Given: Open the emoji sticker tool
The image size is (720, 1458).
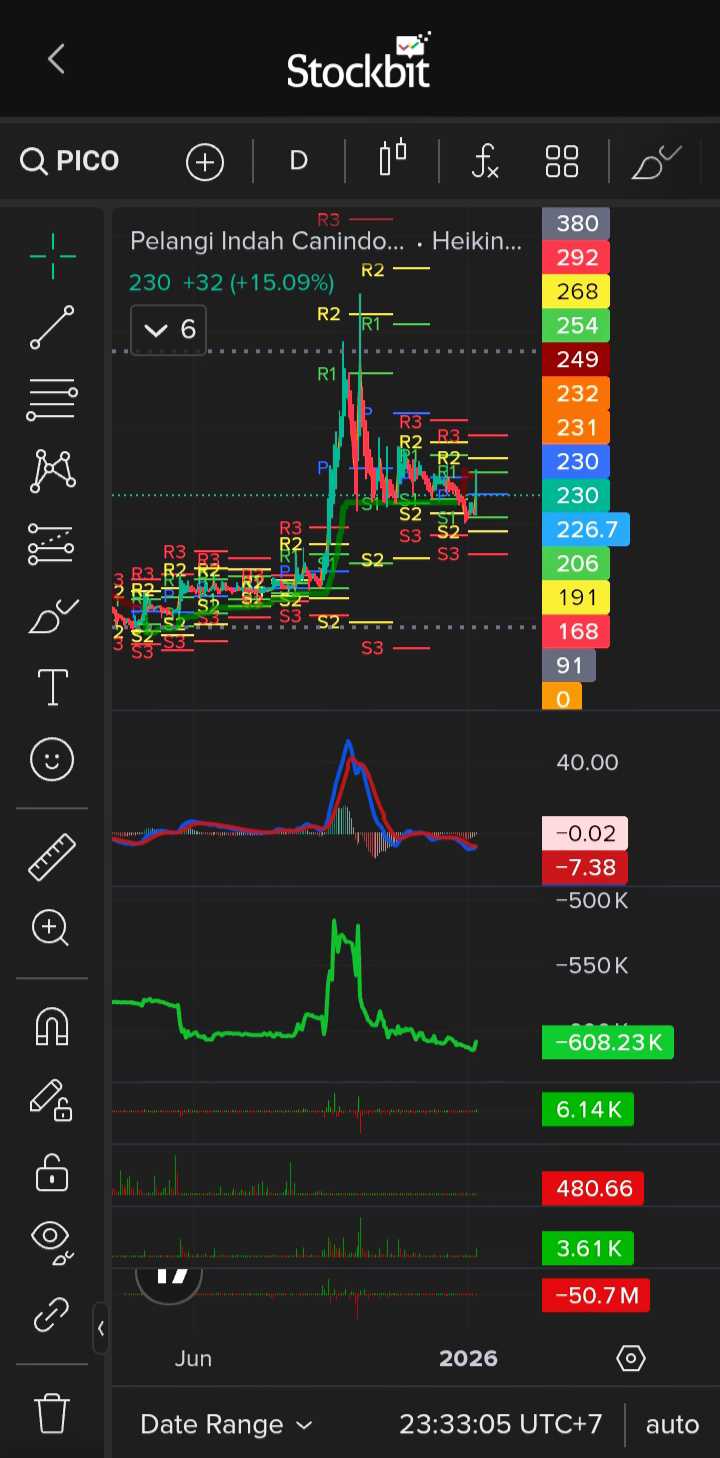Looking at the screenshot, I should [x=52, y=760].
